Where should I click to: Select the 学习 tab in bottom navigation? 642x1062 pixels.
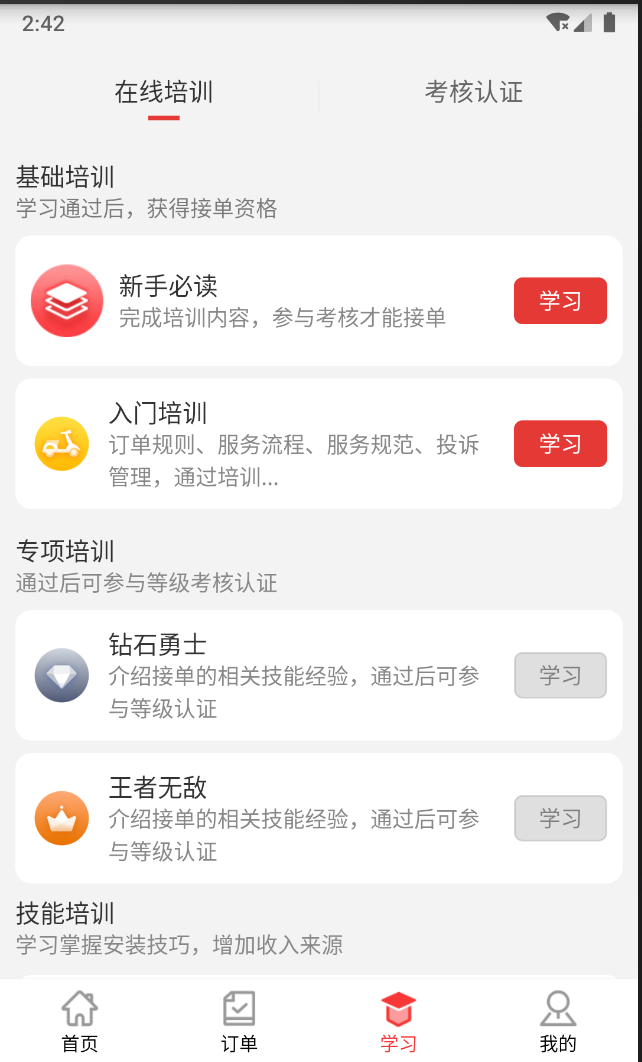[x=398, y=1020]
